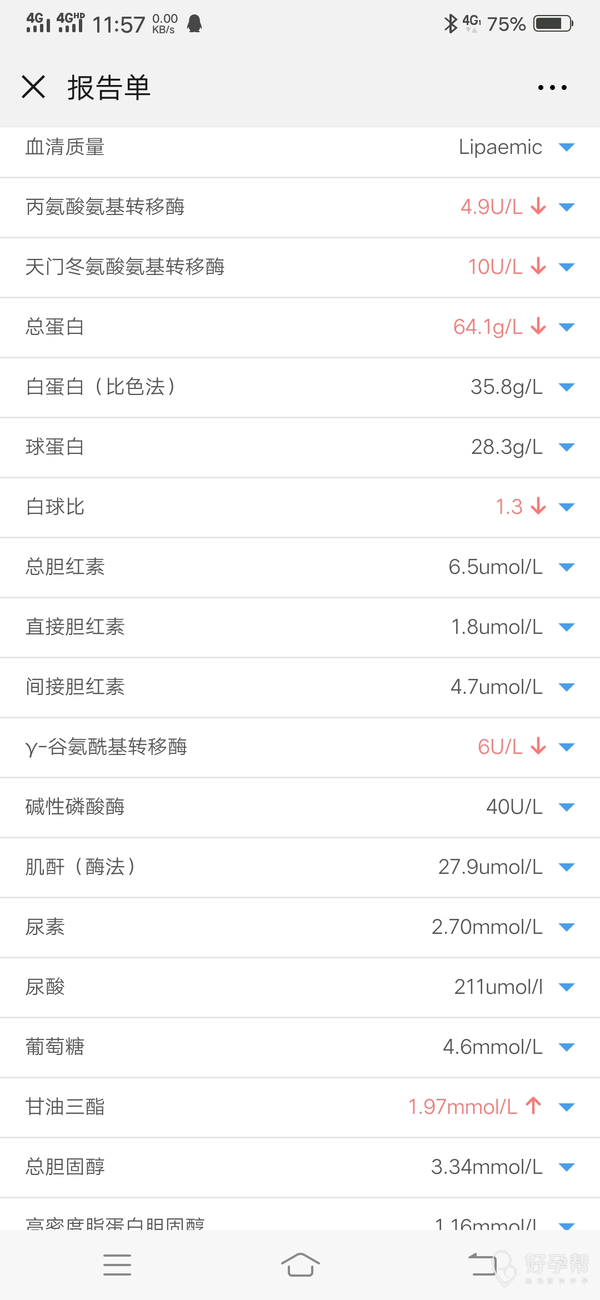Close the 报告单 page

(33, 88)
